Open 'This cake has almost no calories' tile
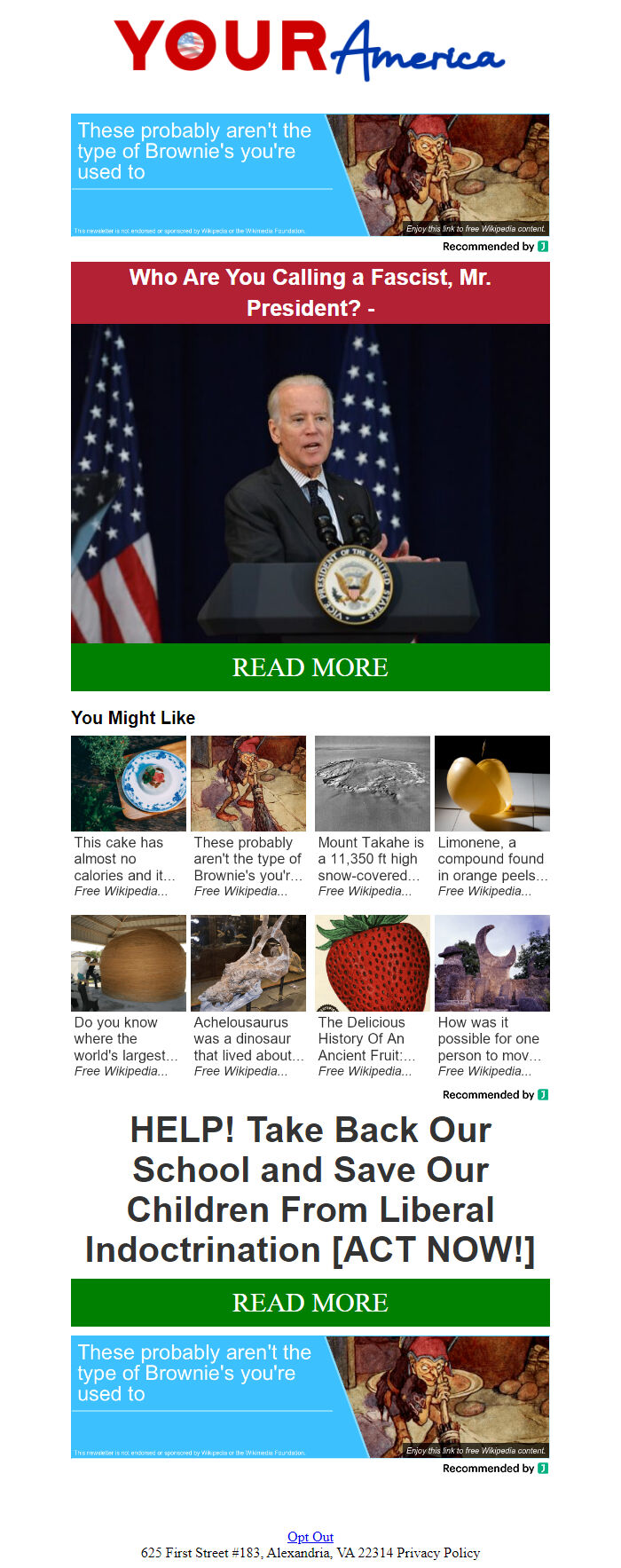The width and height of the screenshot is (621, 1568). coord(128,816)
